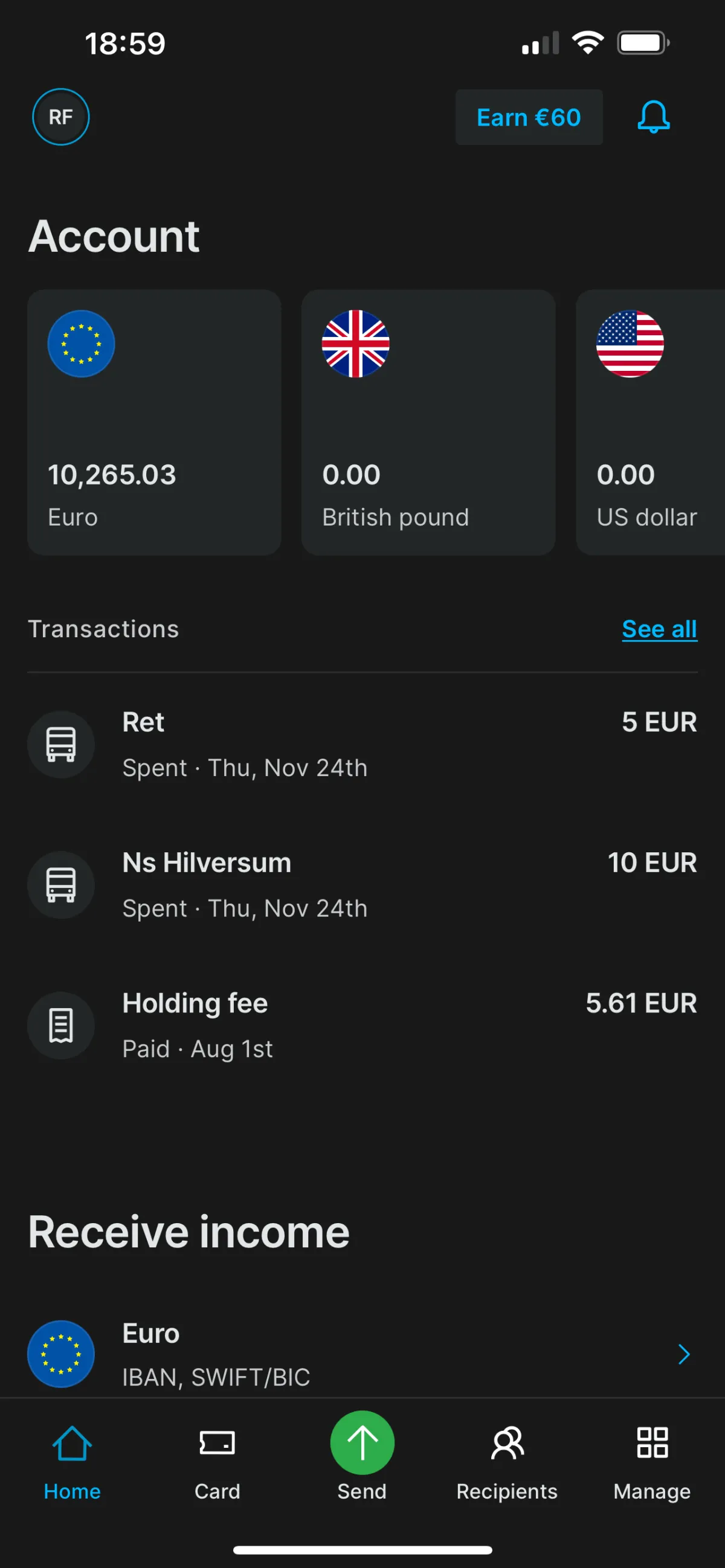Open the notifications bell
Image resolution: width=725 pixels, height=1568 pixels.
(653, 117)
